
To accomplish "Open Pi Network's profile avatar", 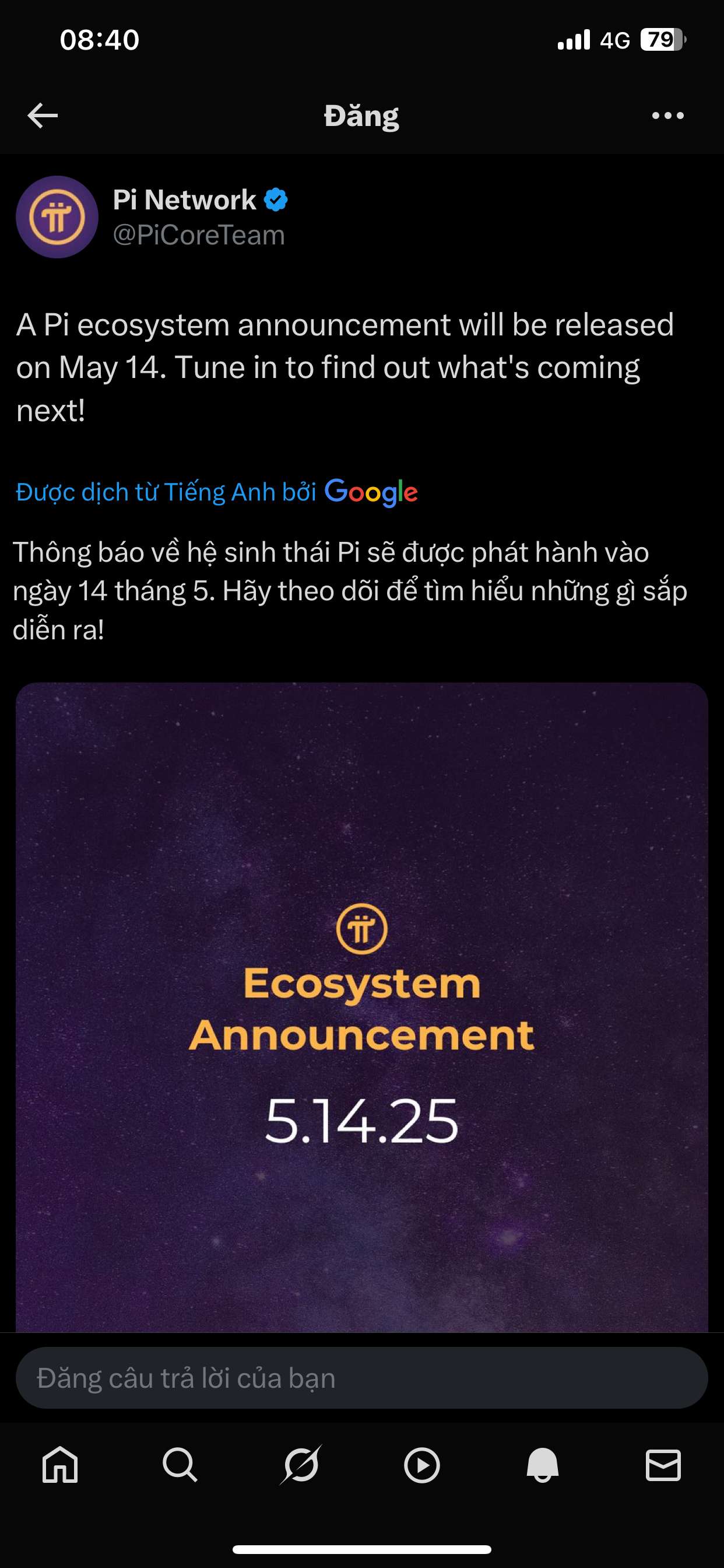I will click(57, 218).
